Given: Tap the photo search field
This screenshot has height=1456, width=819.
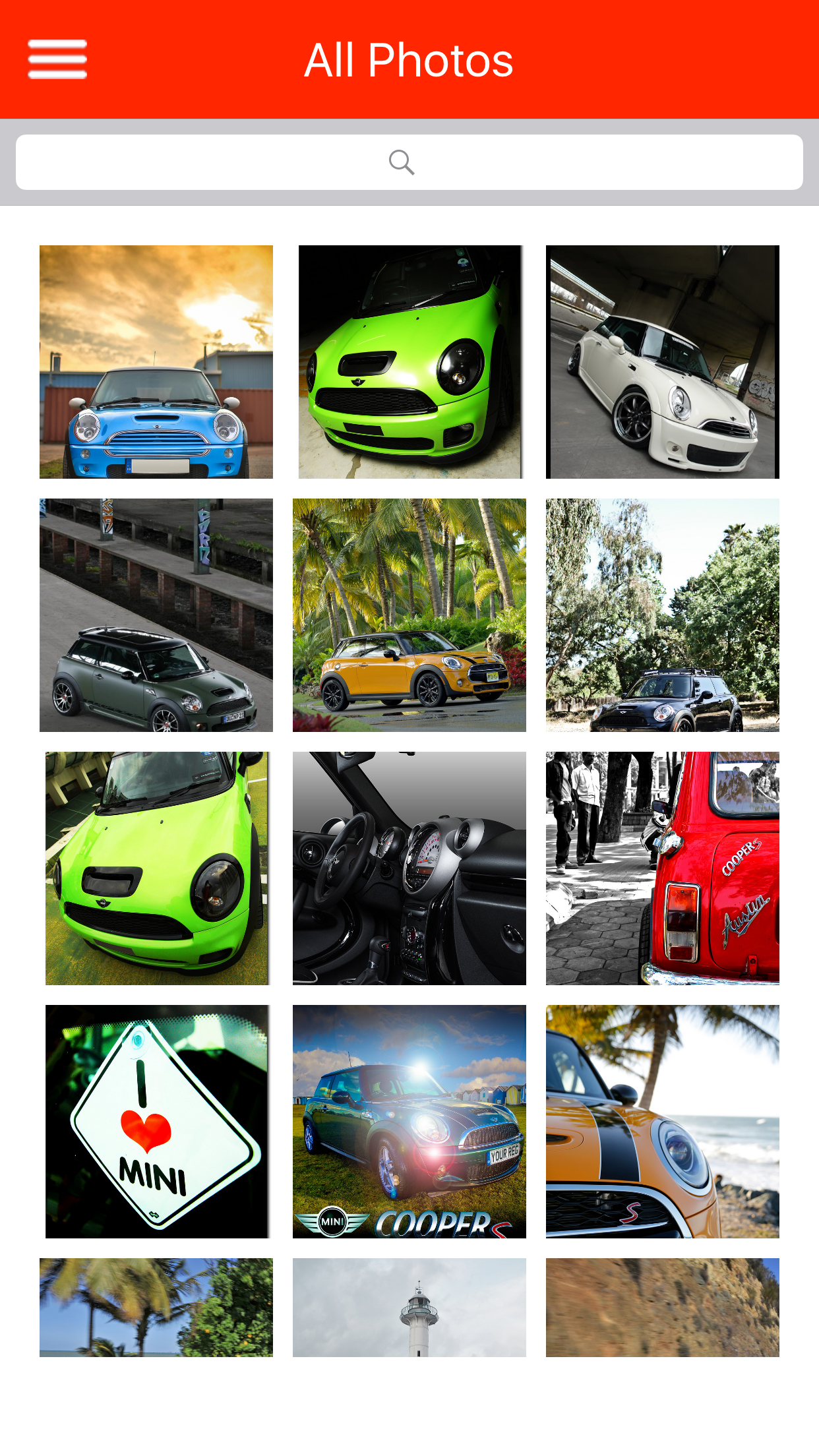Looking at the screenshot, I should [409, 162].
